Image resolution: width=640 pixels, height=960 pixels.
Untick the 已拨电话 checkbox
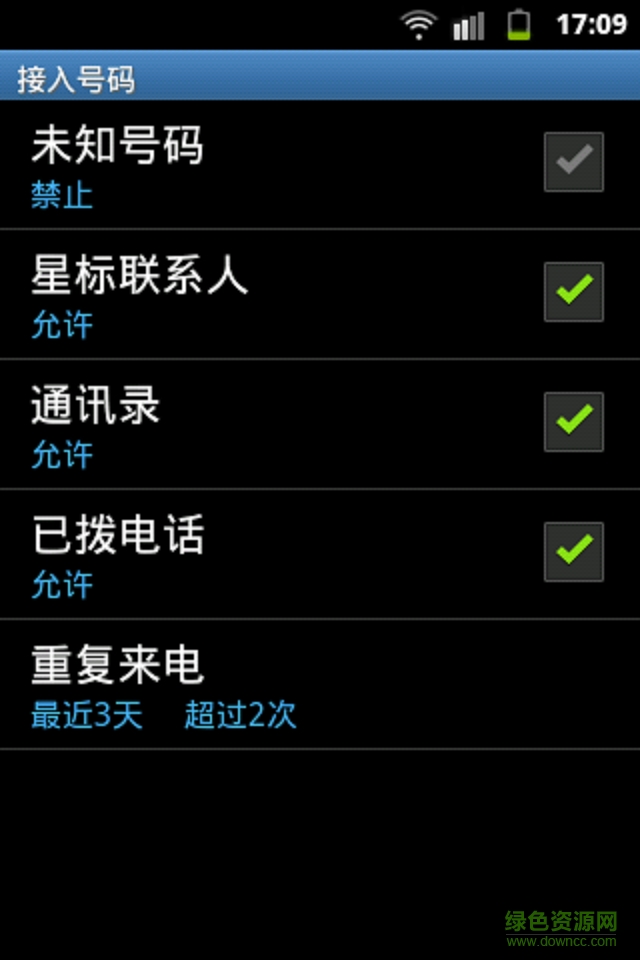(573, 552)
